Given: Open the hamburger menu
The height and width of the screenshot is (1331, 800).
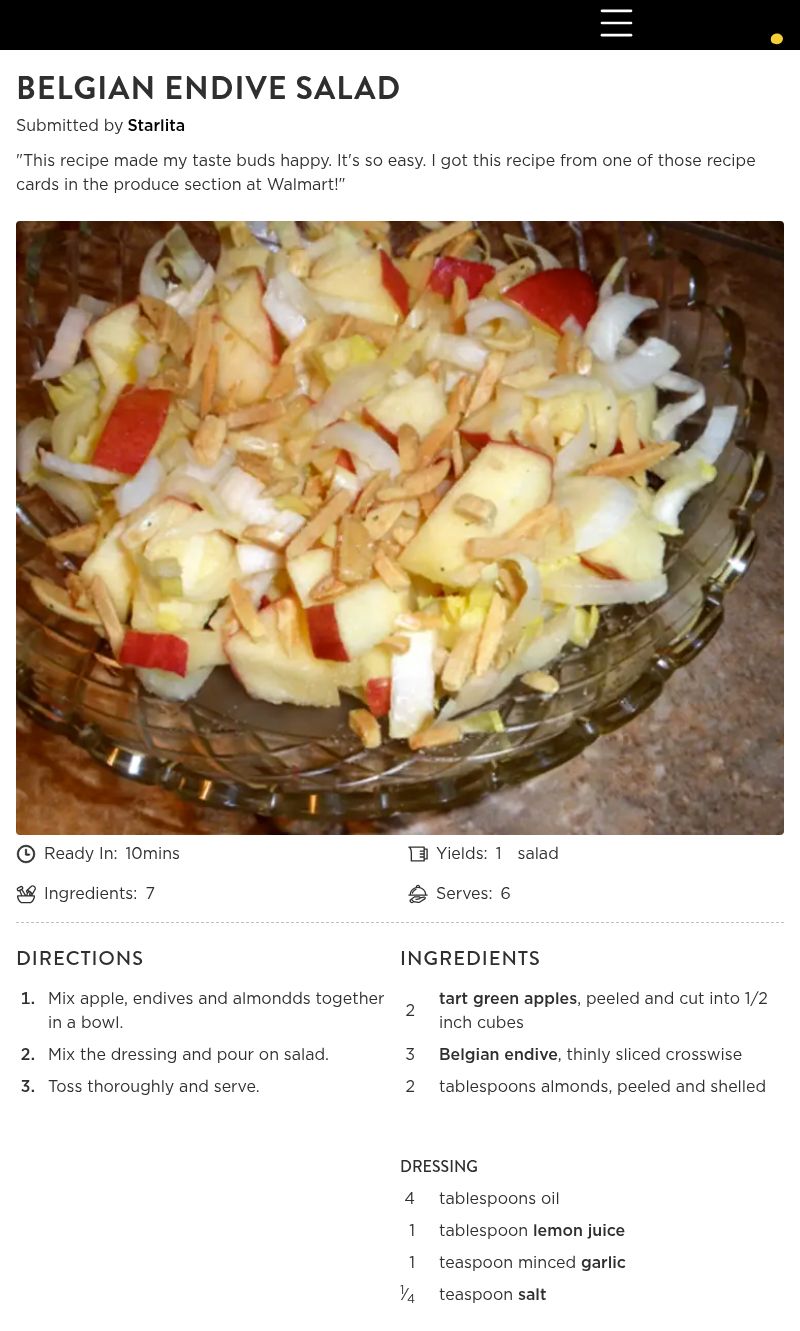Looking at the screenshot, I should (x=616, y=23).
